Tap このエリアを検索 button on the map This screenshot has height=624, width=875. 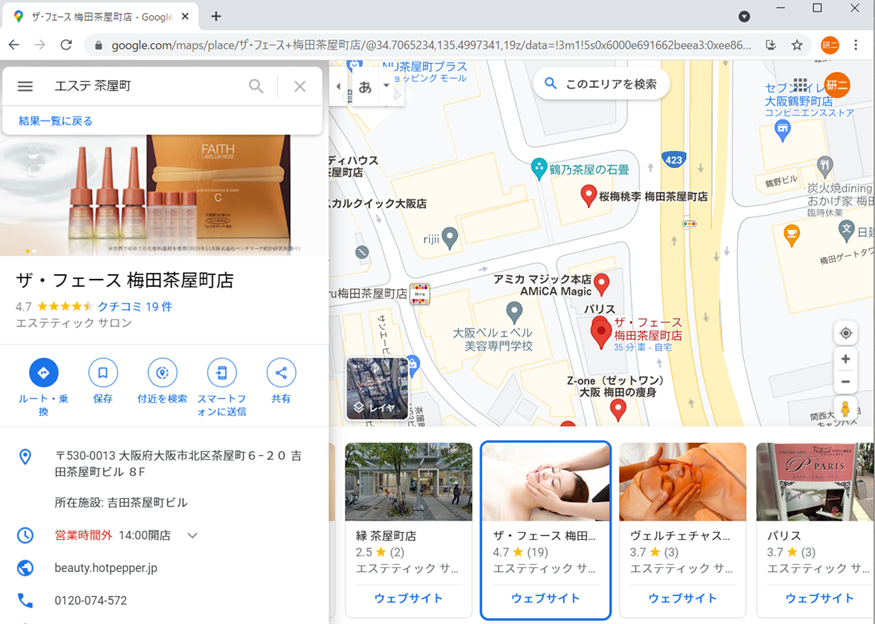[601, 84]
